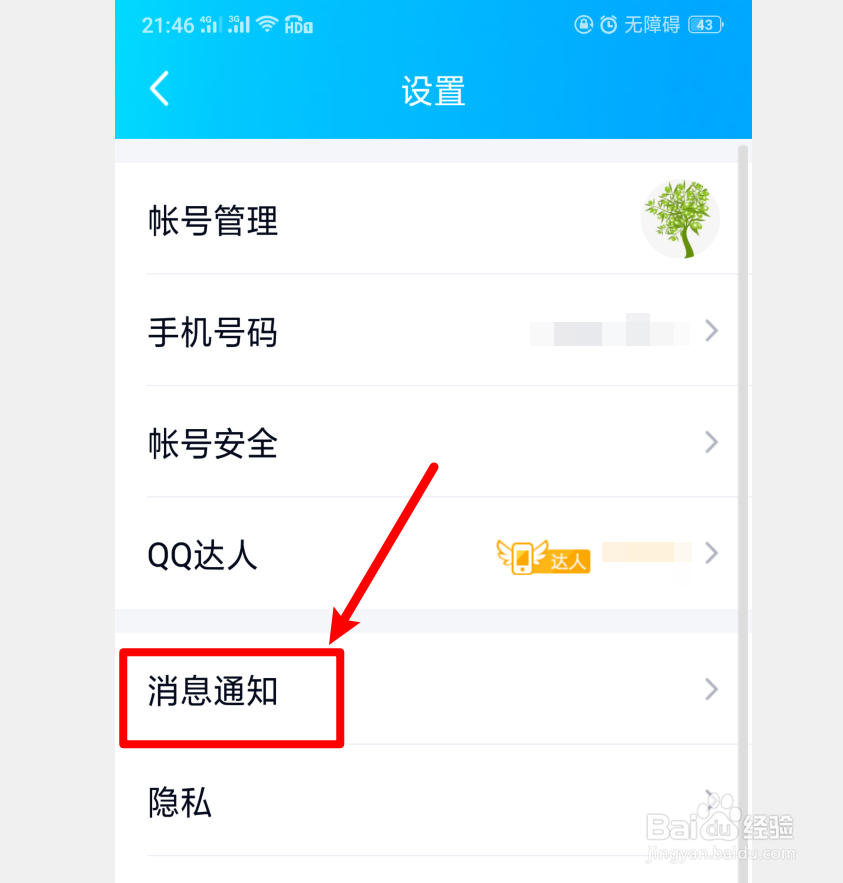Viewport: 843px width, 883px height.
Task: Expand the 隐私 row chevron
Action: click(x=711, y=800)
